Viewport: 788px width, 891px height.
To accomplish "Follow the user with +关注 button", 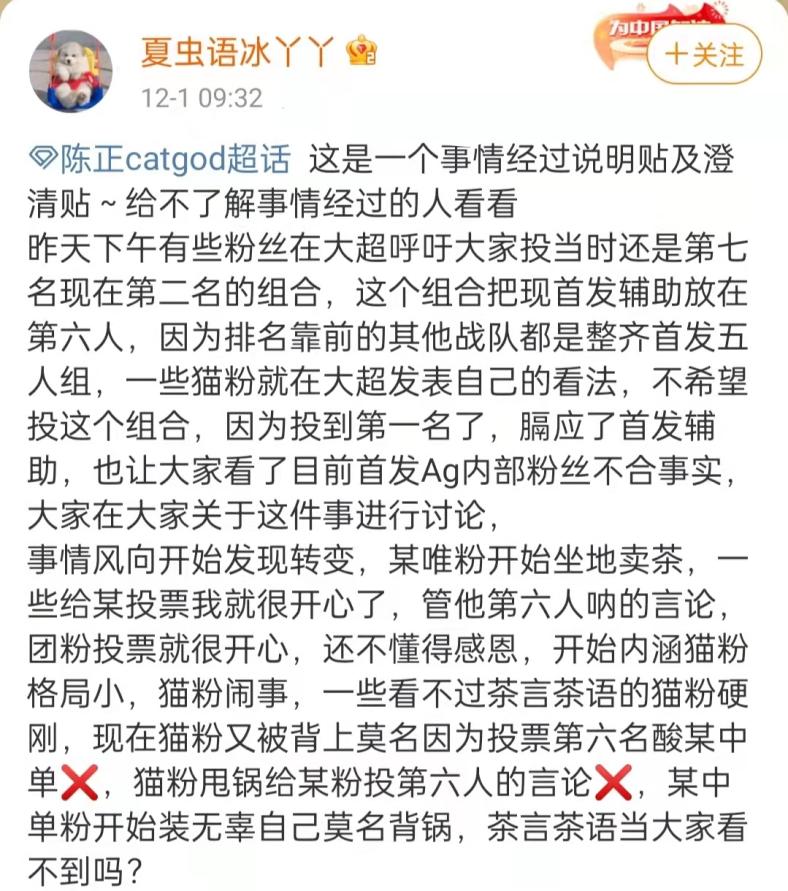I will [x=704, y=54].
